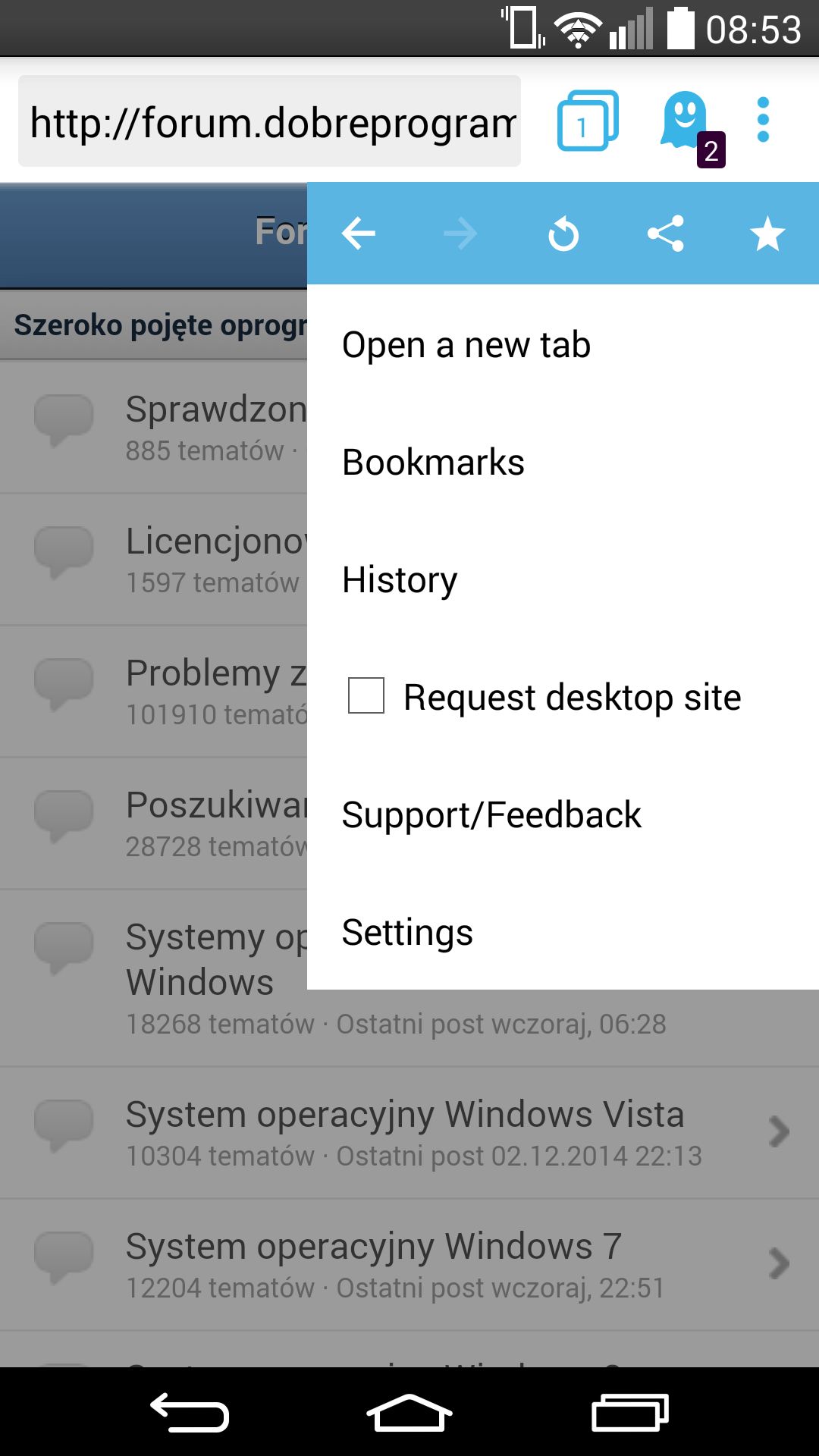The width and height of the screenshot is (819, 1456).
Task: Open Settings from the menu
Action: [563, 932]
